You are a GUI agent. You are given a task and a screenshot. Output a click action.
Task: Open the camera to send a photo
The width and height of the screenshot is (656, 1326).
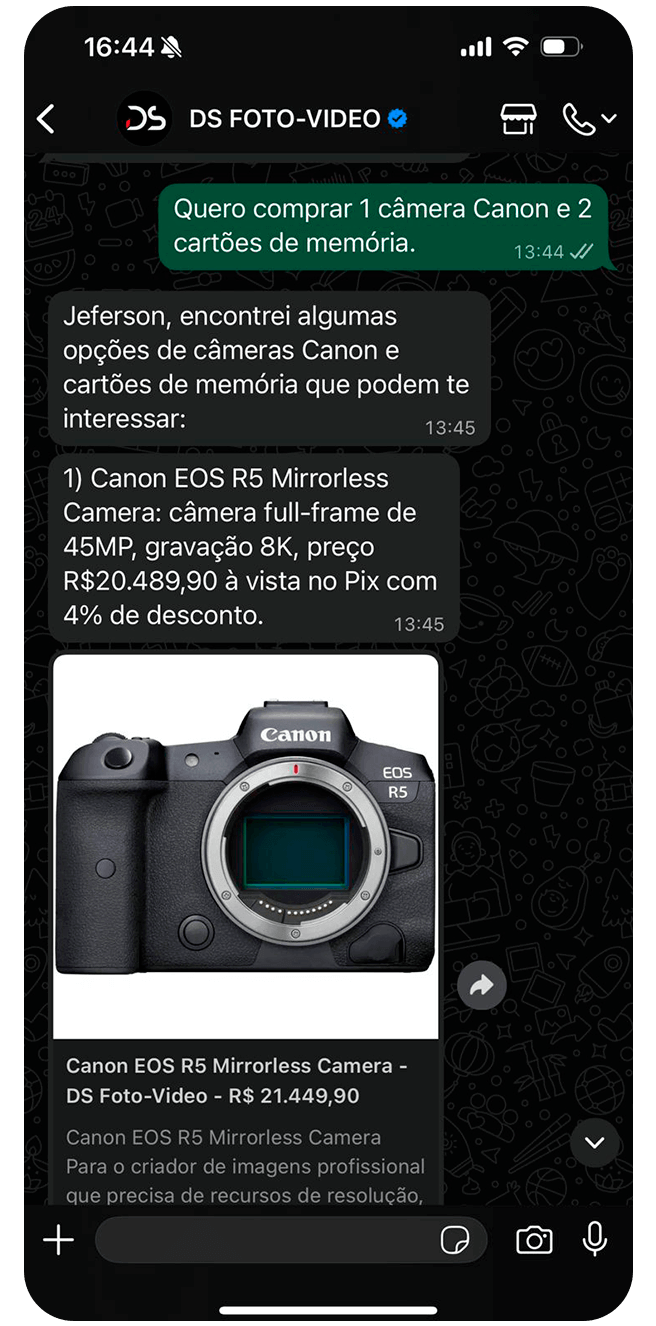534,1241
